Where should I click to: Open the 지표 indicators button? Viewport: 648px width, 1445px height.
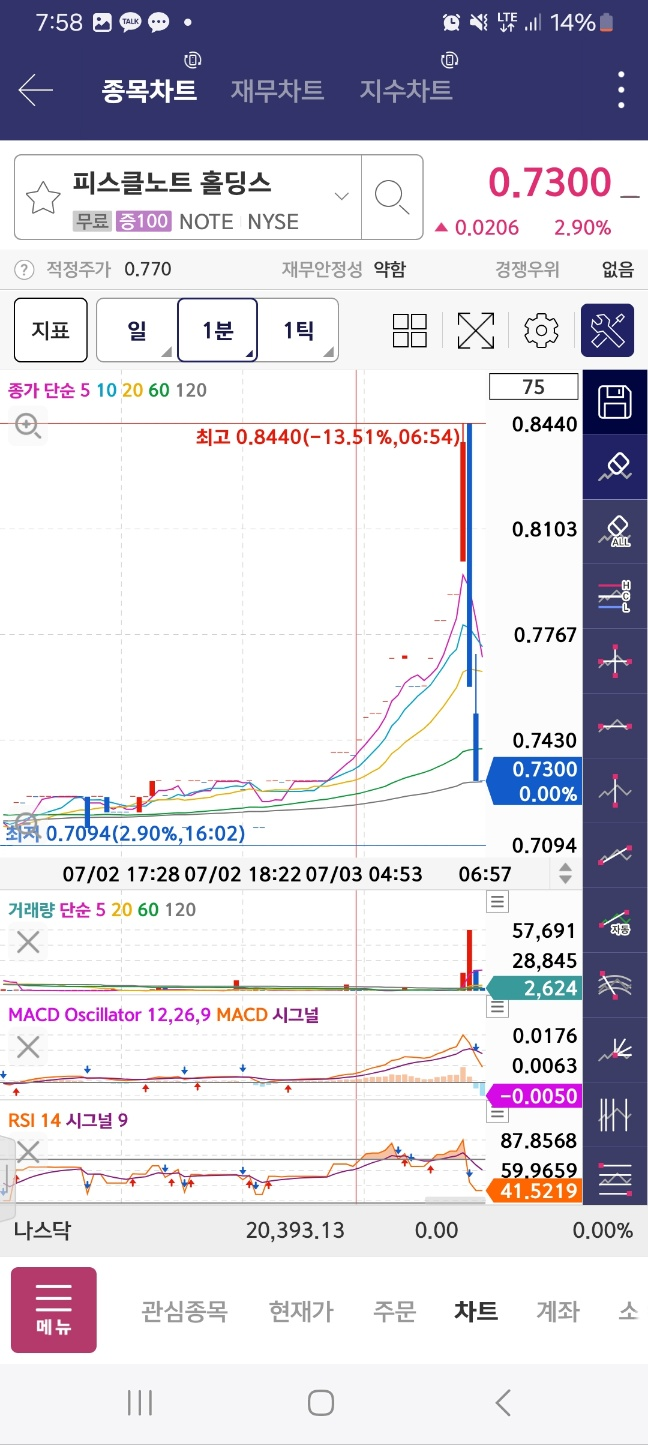pyautogui.click(x=50, y=330)
